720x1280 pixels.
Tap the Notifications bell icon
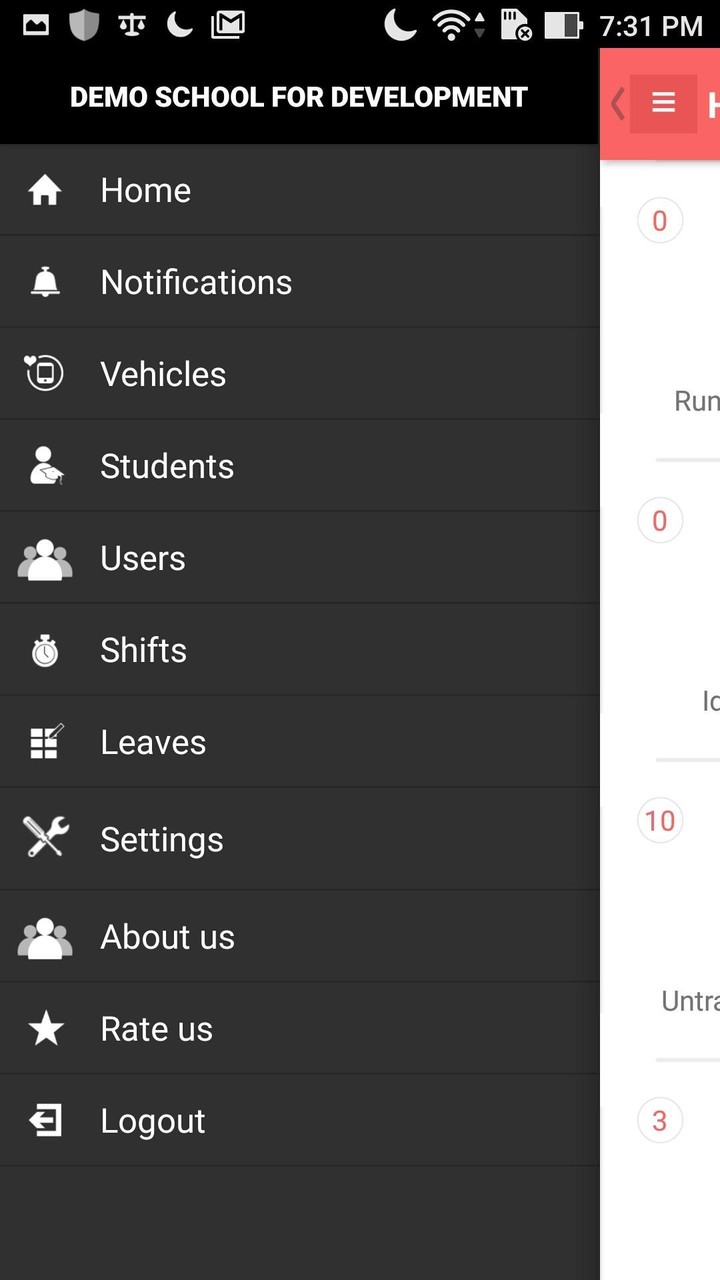45,281
